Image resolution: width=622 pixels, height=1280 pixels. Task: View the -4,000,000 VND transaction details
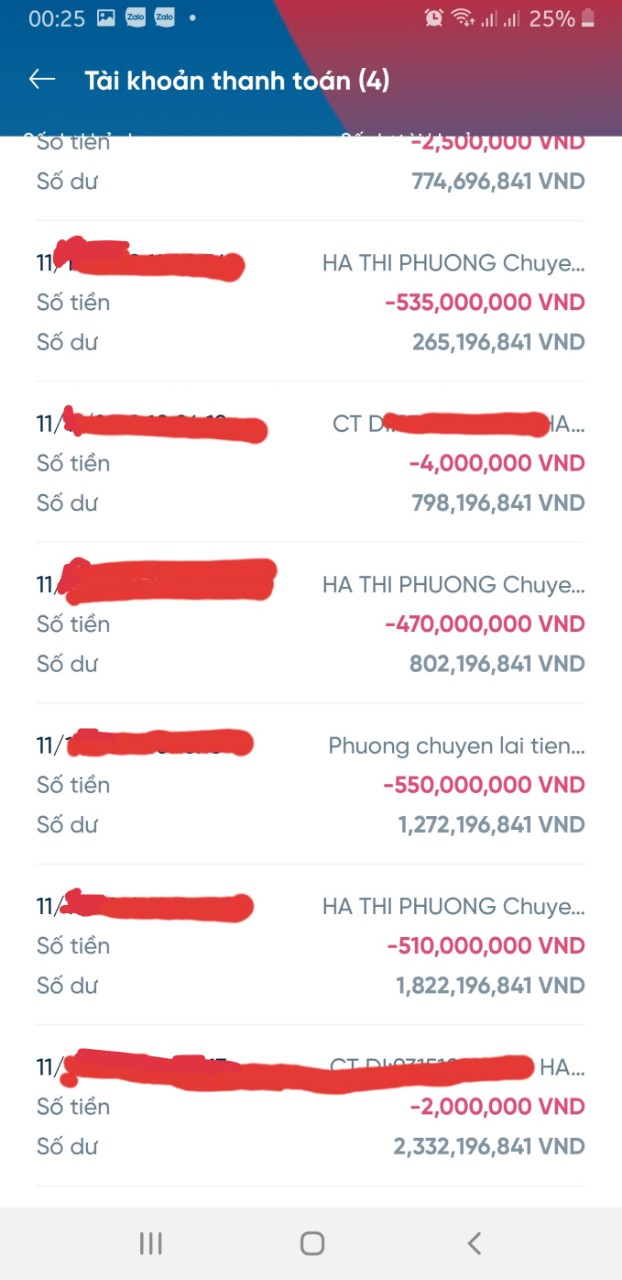310,463
